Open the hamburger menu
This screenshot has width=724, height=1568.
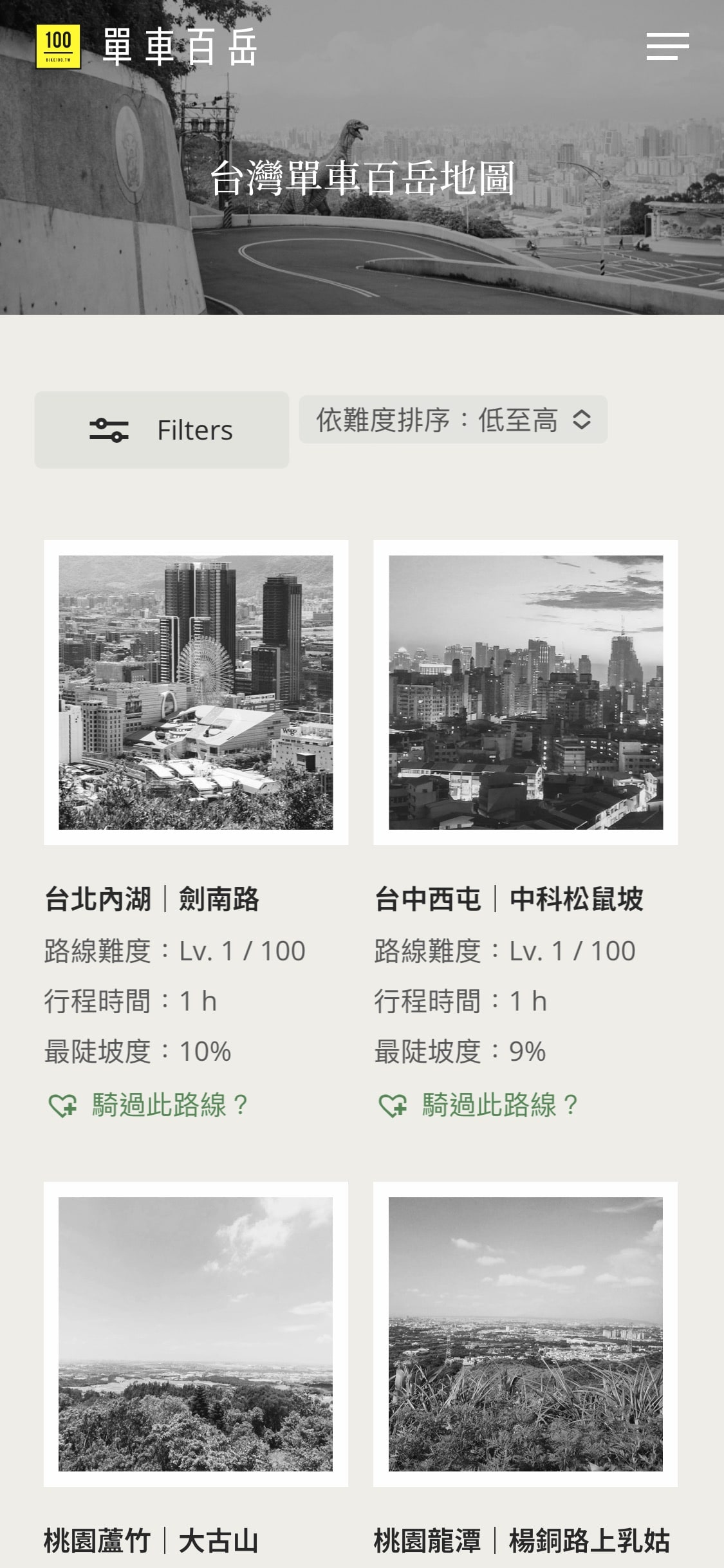pos(667,46)
